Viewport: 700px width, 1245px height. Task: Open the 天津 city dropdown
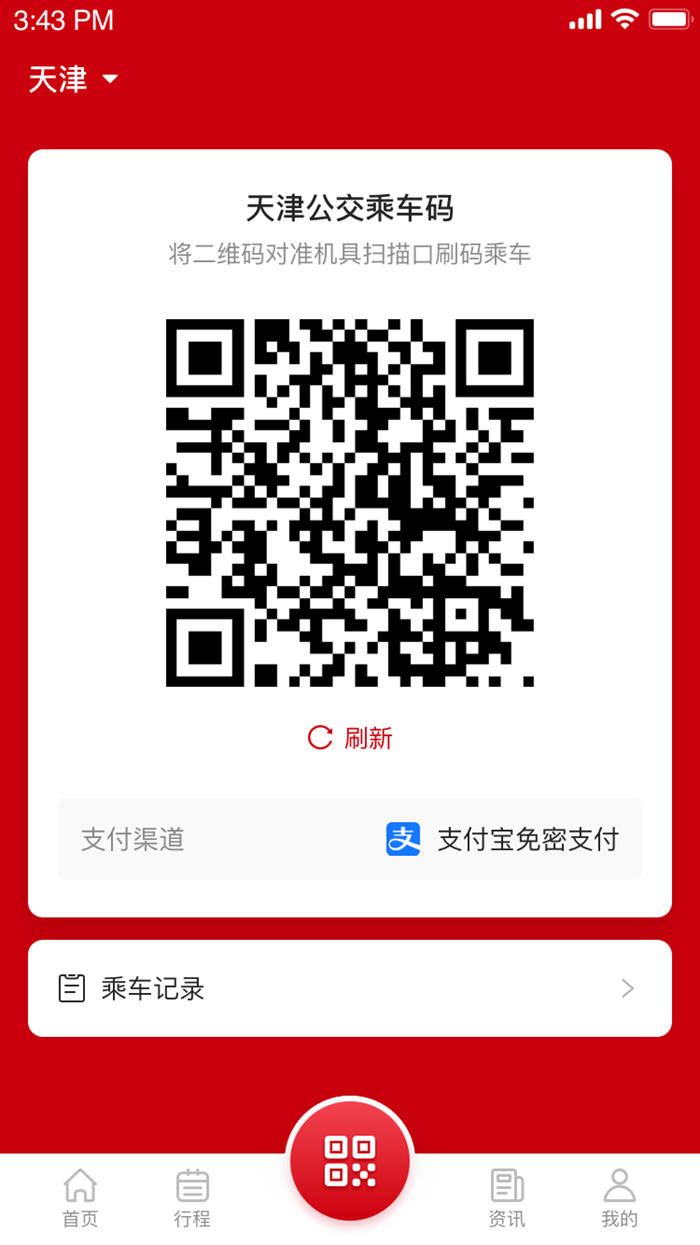[74, 80]
